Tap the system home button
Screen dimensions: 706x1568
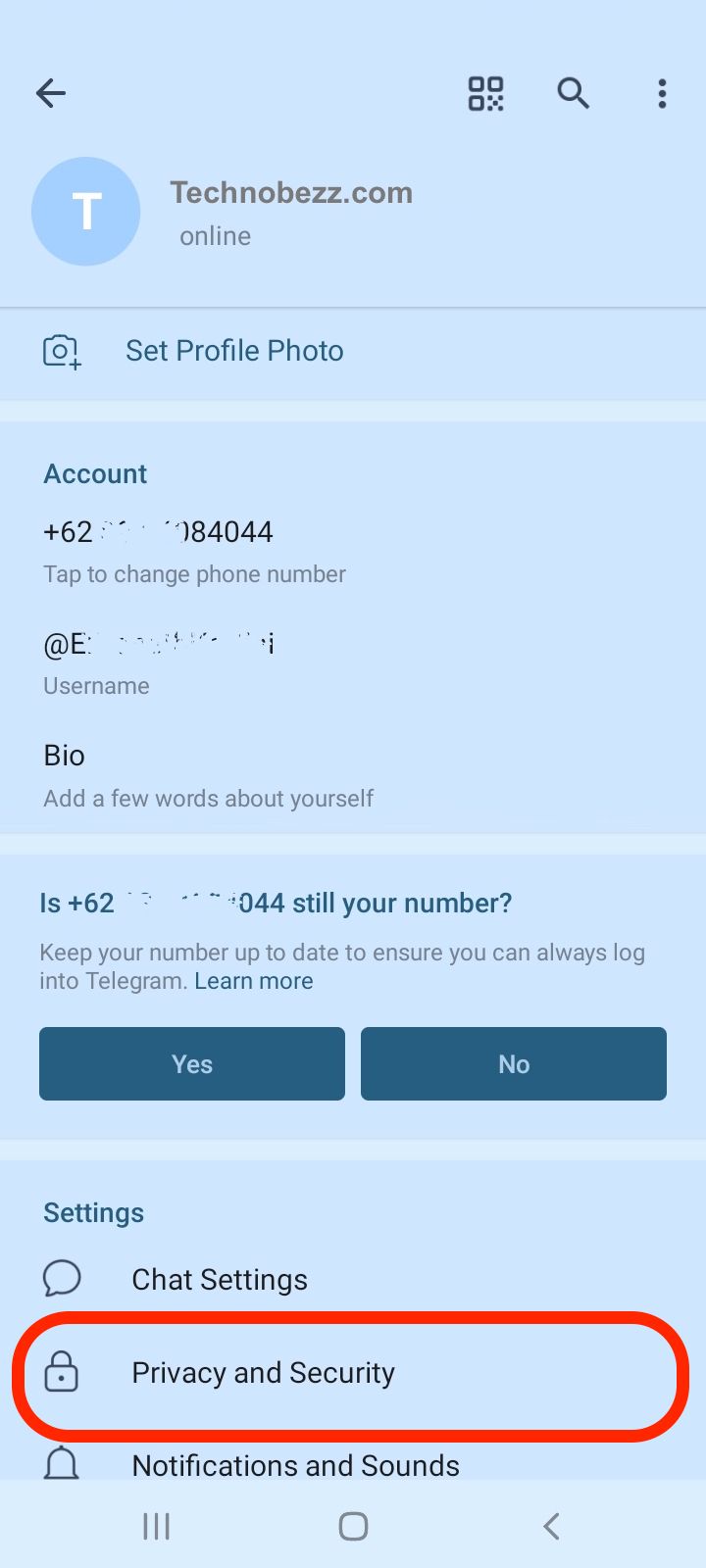(353, 1526)
